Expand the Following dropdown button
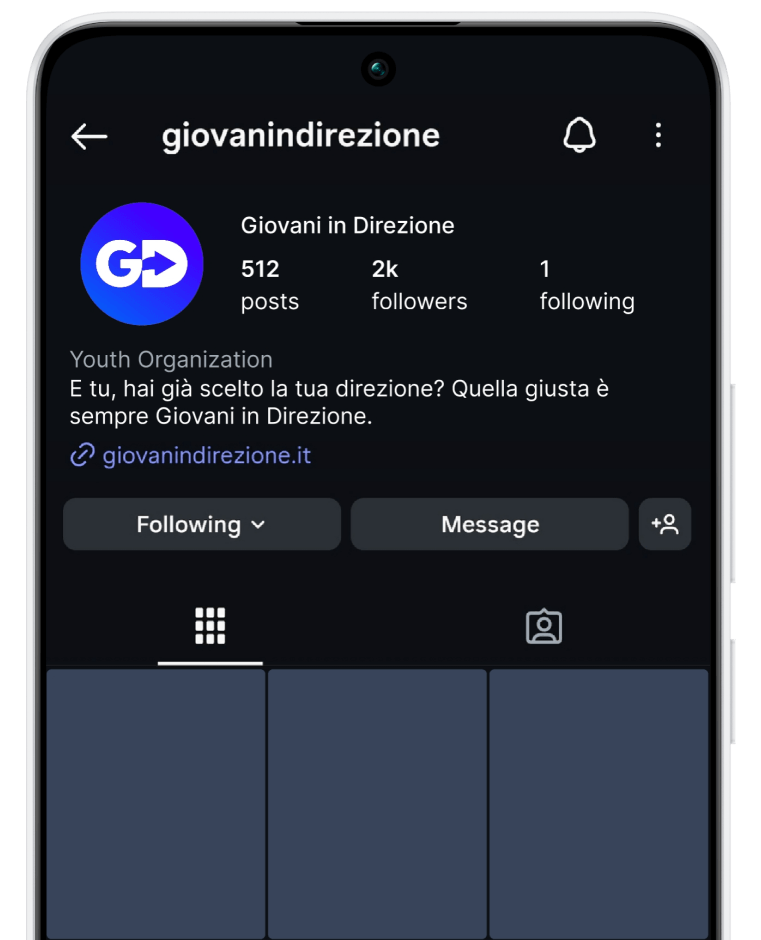This screenshot has height=940, width=761. pos(202,524)
